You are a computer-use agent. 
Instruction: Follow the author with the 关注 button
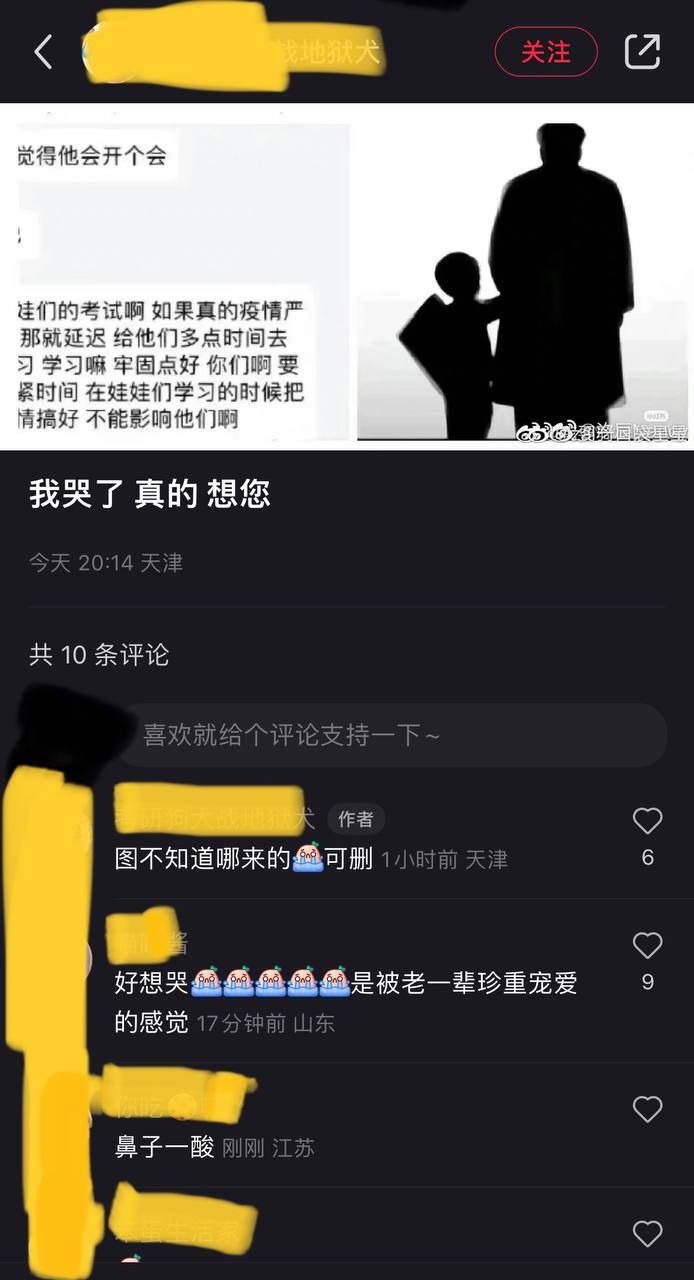coord(546,52)
